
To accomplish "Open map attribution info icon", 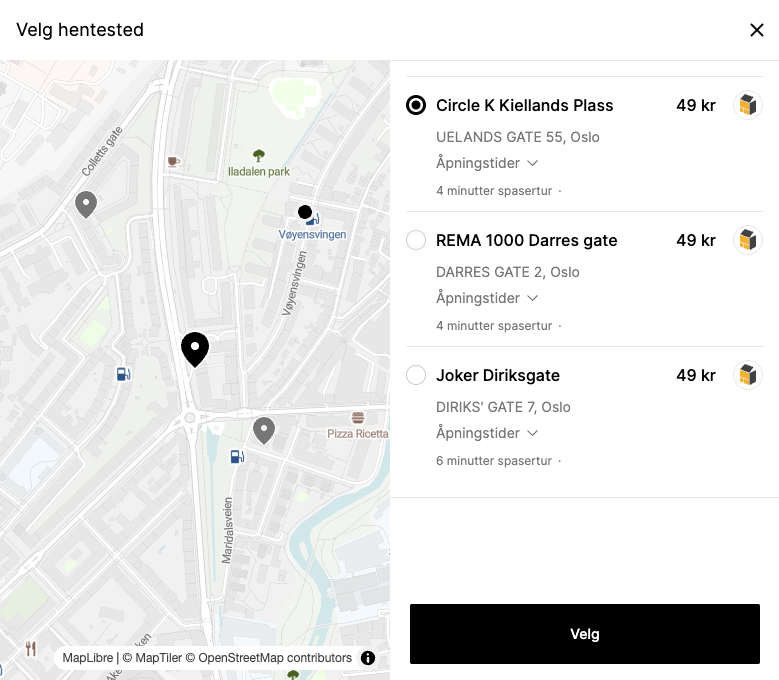I will tap(368, 658).
